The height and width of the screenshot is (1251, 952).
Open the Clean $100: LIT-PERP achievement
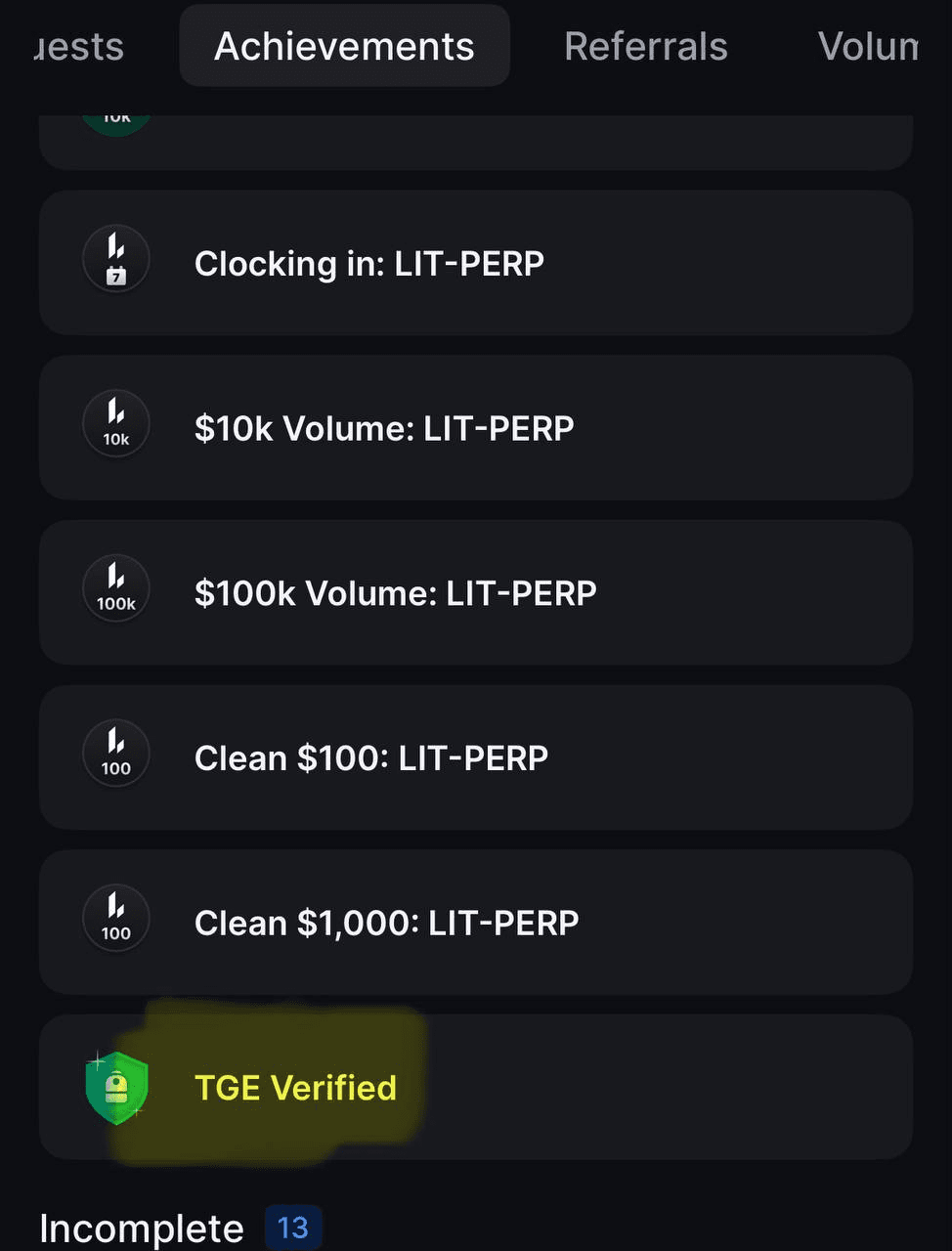476,757
